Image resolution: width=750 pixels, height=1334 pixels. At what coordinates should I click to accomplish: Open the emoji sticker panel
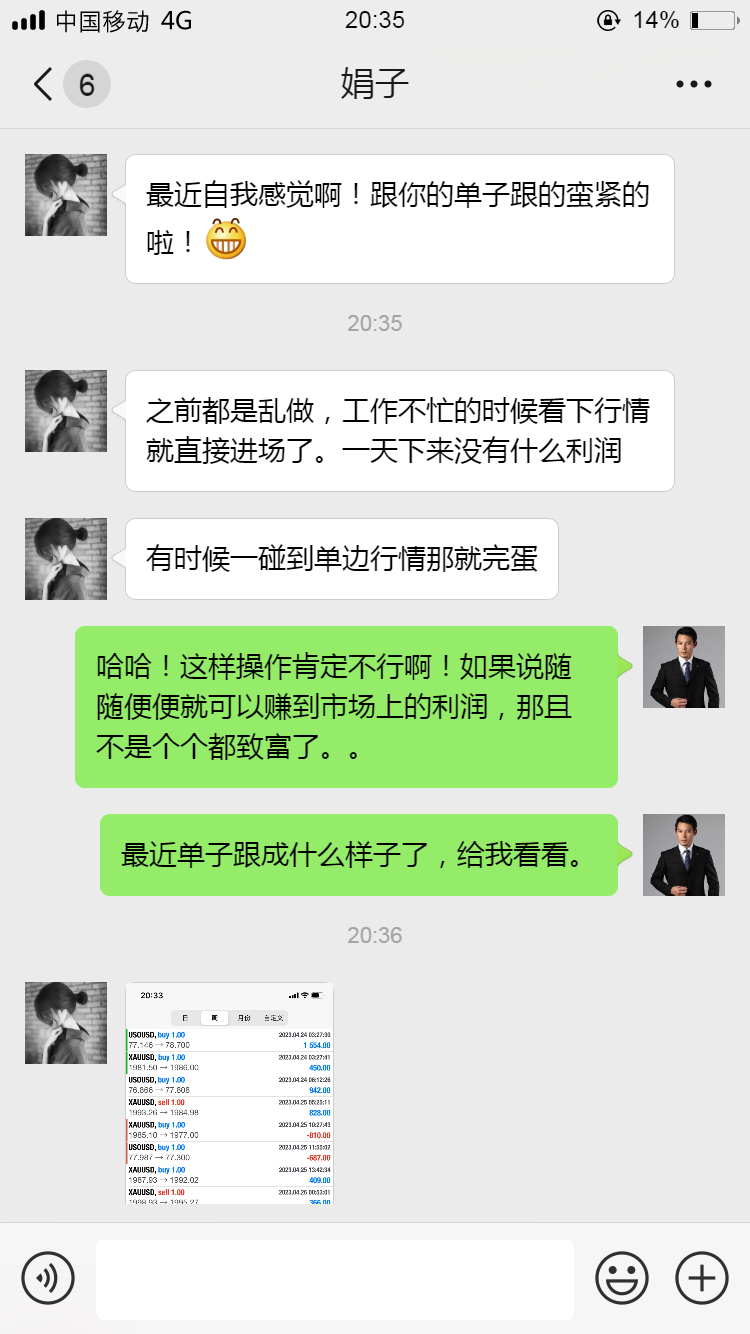coord(622,1278)
